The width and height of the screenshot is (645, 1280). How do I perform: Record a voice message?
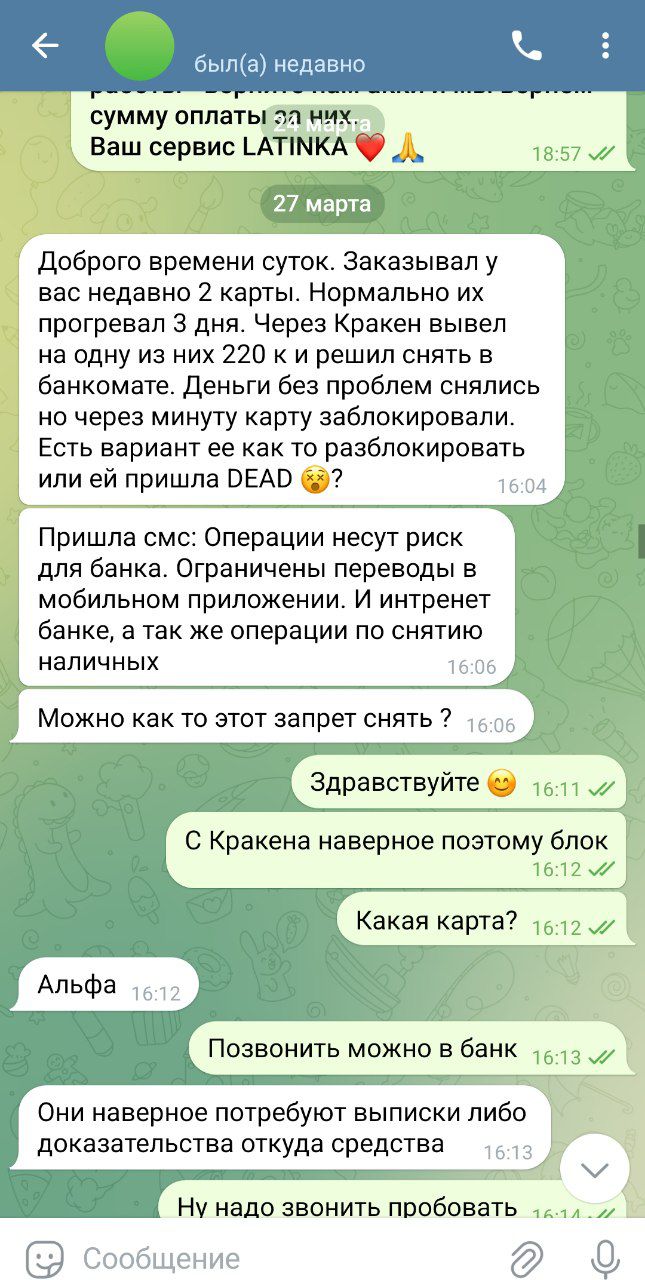click(x=604, y=1258)
